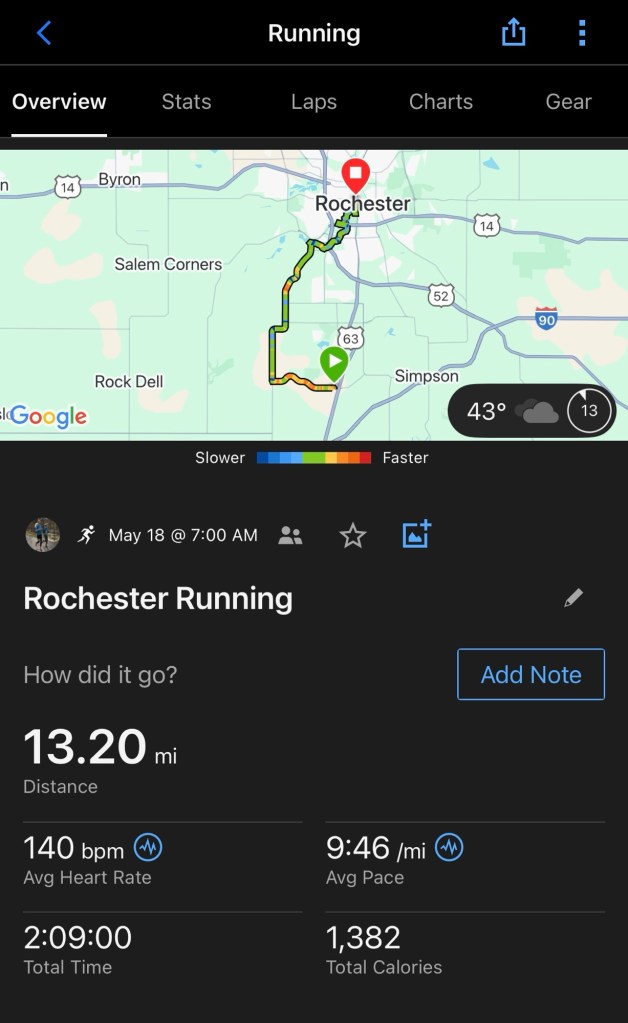Open heart rate insight icon beside 140 bpm
The image size is (628, 1023).
[148, 848]
